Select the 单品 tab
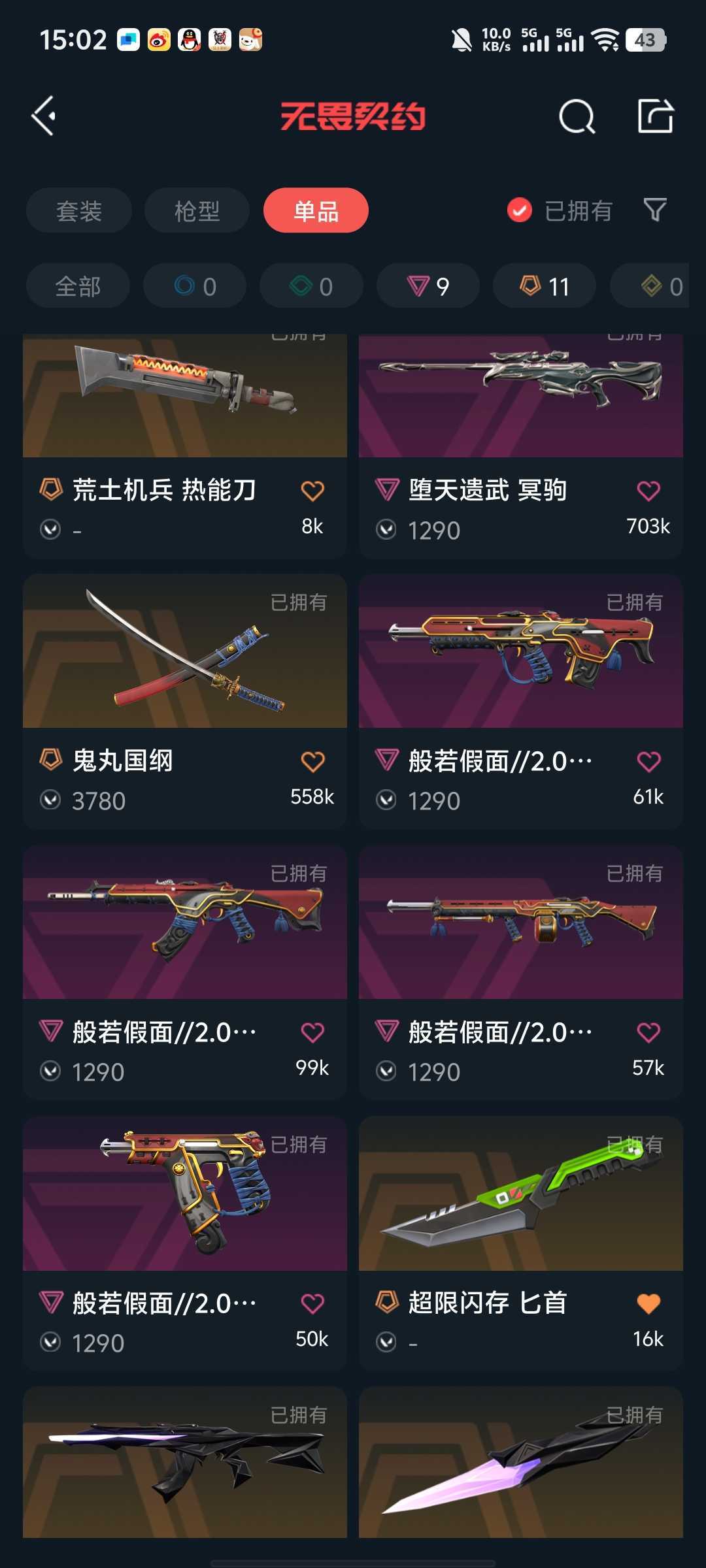The height and width of the screenshot is (1568, 706). [x=316, y=210]
